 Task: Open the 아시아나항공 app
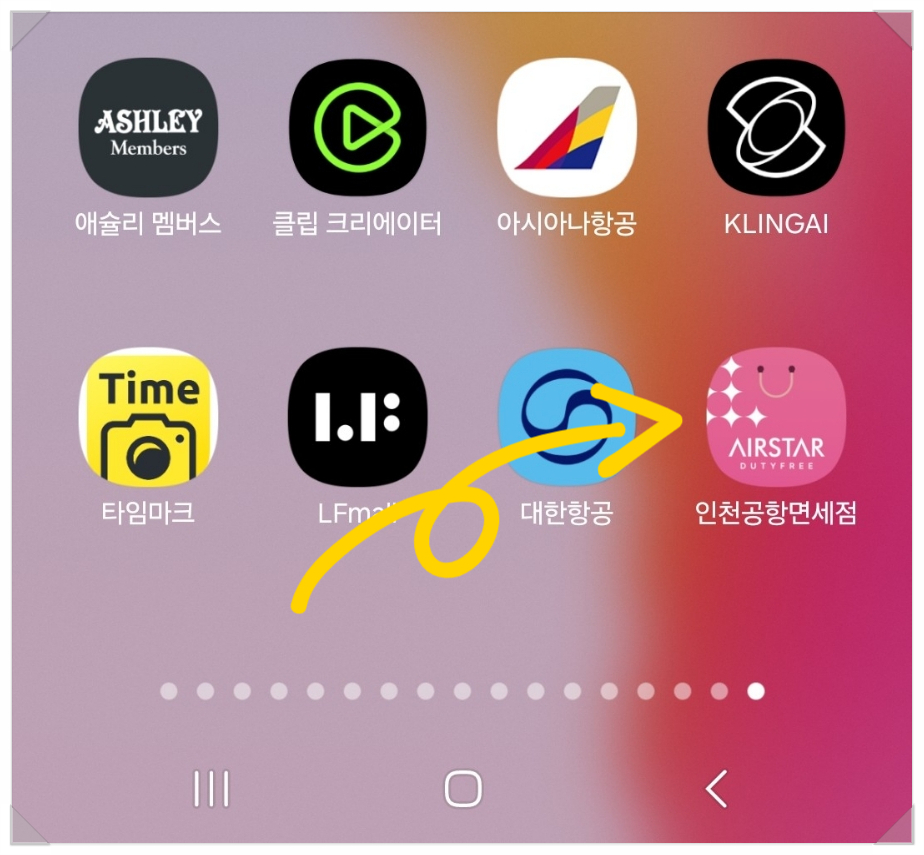coord(566,129)
